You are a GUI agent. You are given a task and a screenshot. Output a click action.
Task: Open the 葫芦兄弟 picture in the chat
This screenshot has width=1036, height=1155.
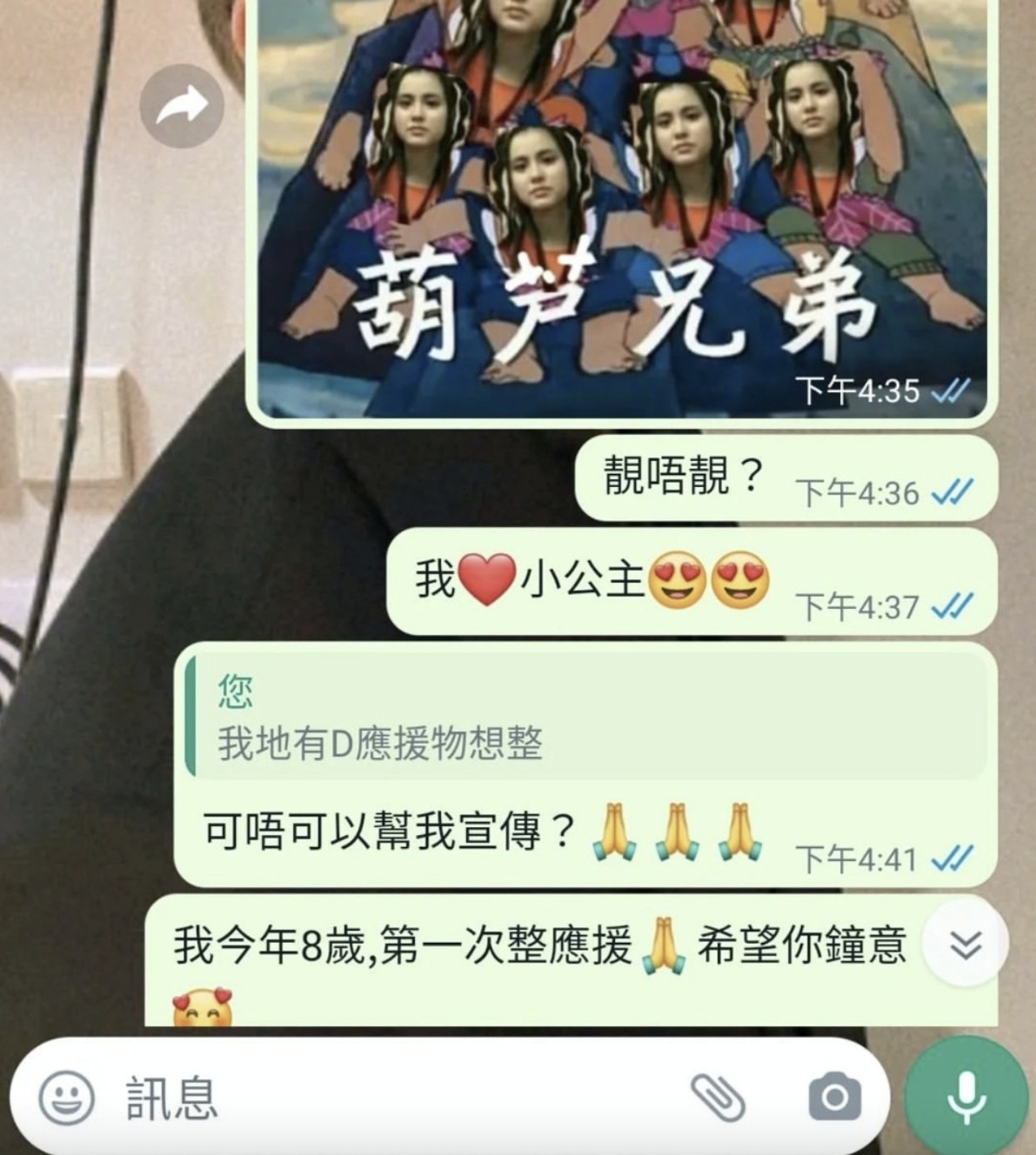(x=621, y=200)
